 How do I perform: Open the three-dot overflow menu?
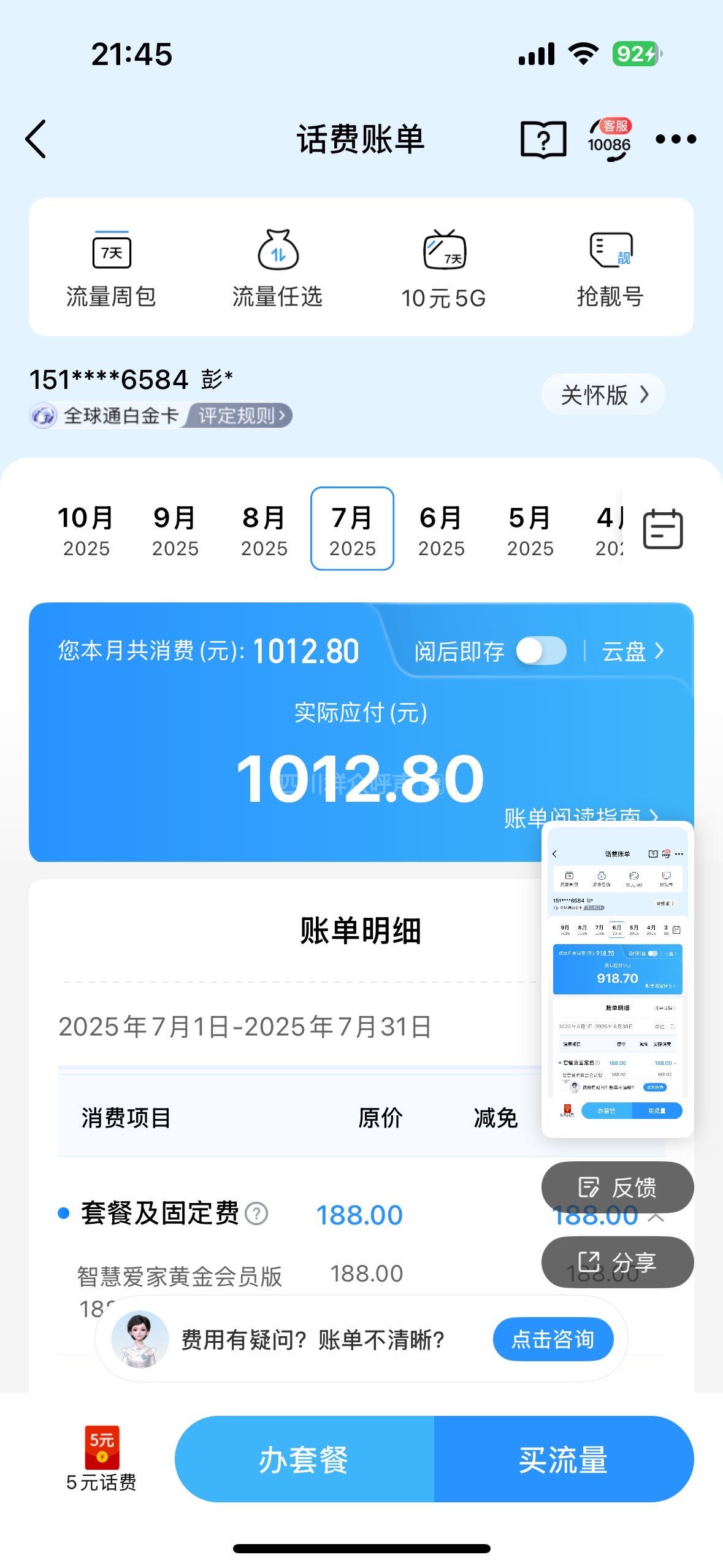[675, 139]
